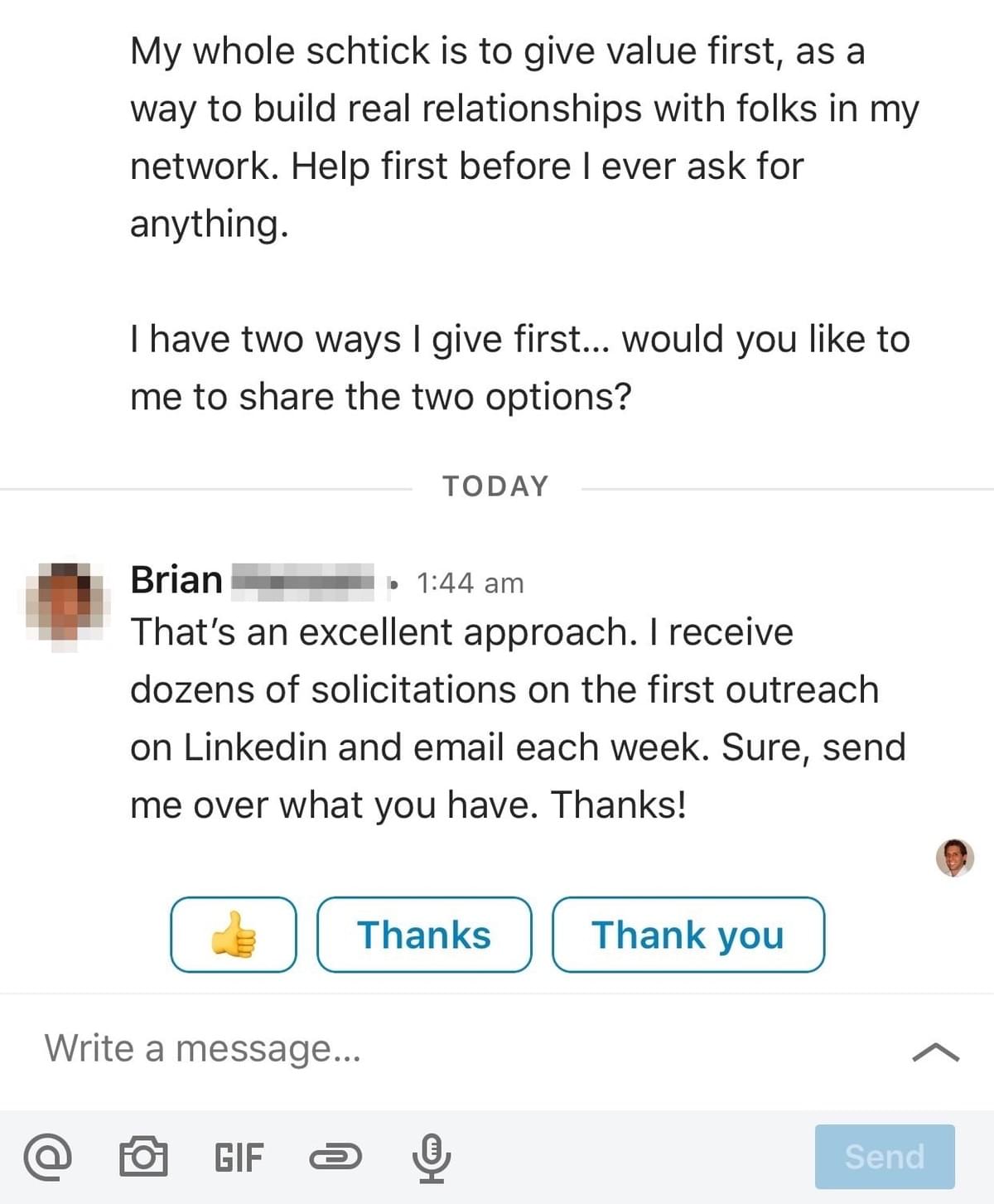The width and height of the screenshot is (994, 1204).
Task: Send the thumbs-up quick reply
Action: 233,934
